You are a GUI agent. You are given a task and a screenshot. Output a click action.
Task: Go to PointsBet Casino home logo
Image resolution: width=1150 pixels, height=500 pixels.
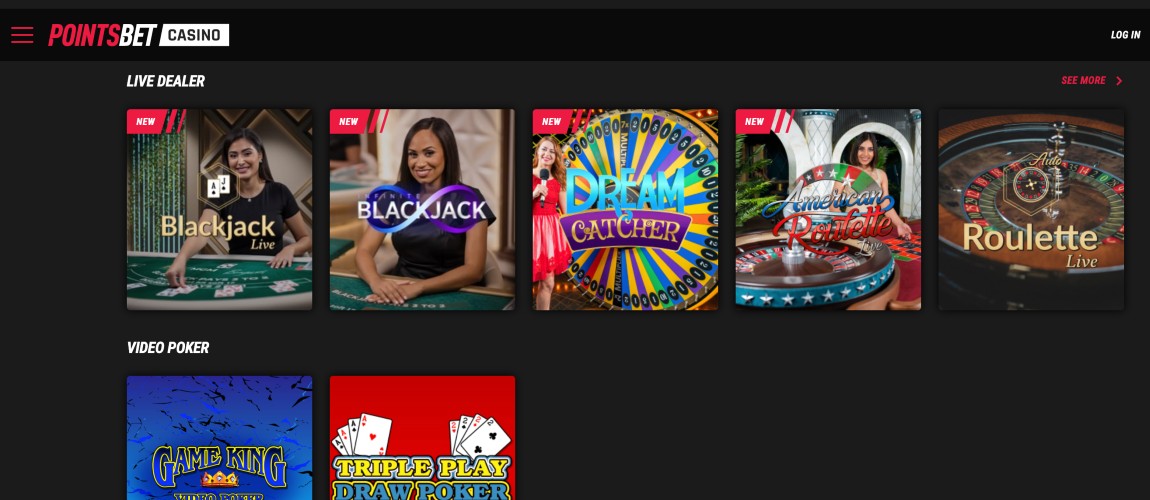[139, 35]
